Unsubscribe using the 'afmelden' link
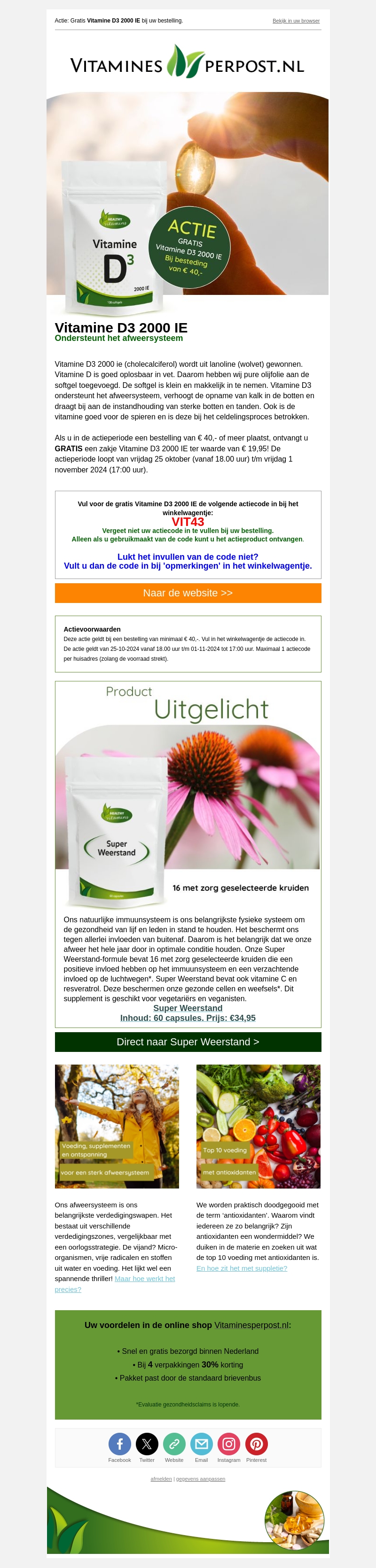 (x=161, y=1478)
